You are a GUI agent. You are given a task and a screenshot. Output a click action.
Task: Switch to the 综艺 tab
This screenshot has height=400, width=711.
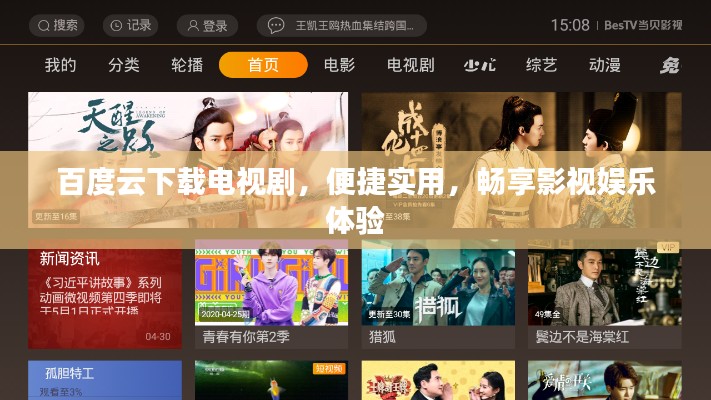point(542,65)
